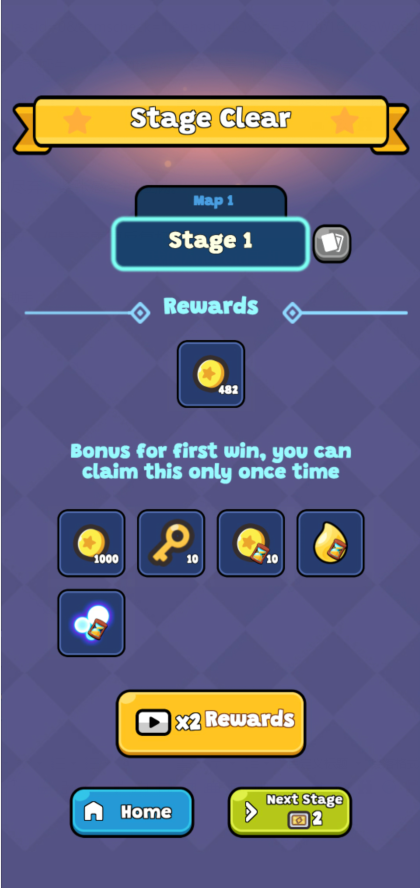Tap the yellow drop hourglass tile
Viewport: 420px width, 888px height.
331,543
